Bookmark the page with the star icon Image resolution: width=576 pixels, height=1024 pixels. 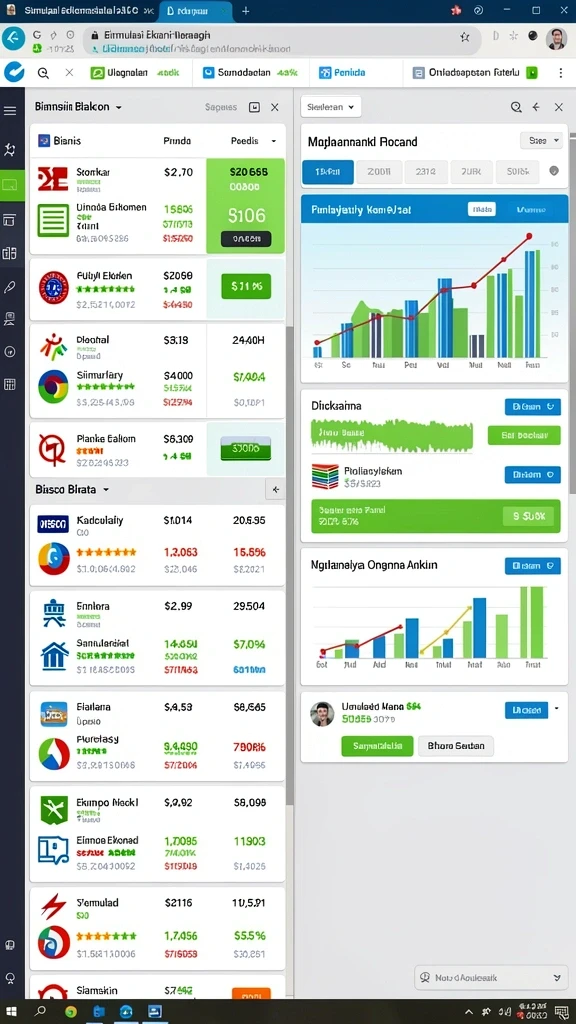(x=464, y=37)
